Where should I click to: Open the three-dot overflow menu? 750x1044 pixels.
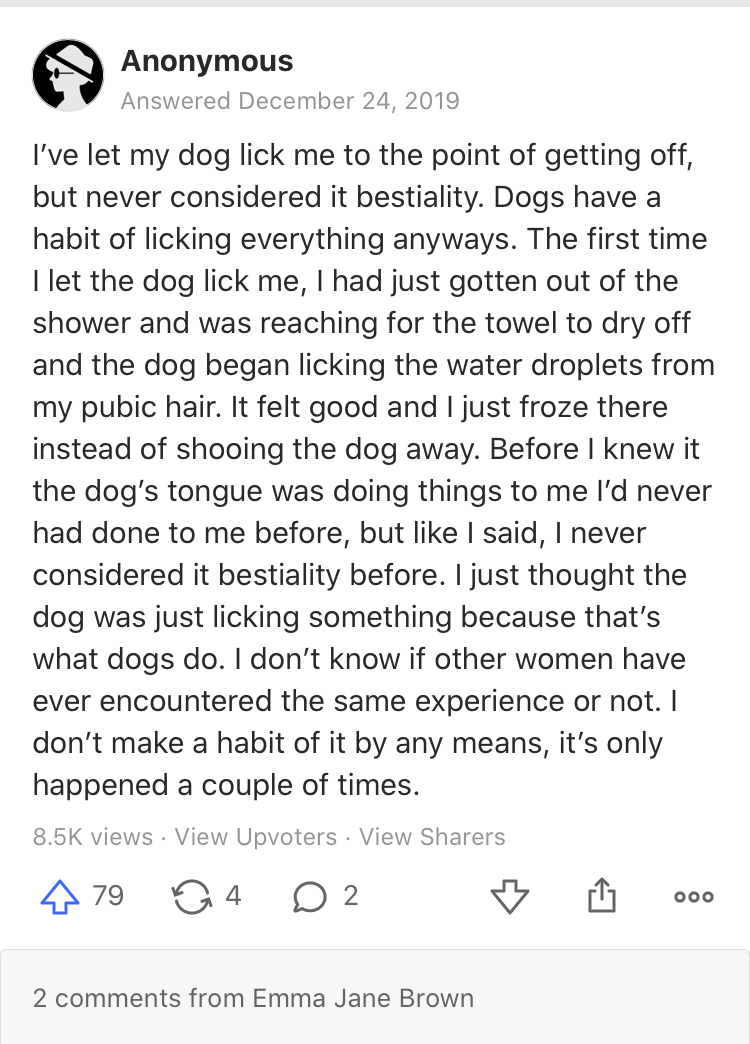[693, 896]
